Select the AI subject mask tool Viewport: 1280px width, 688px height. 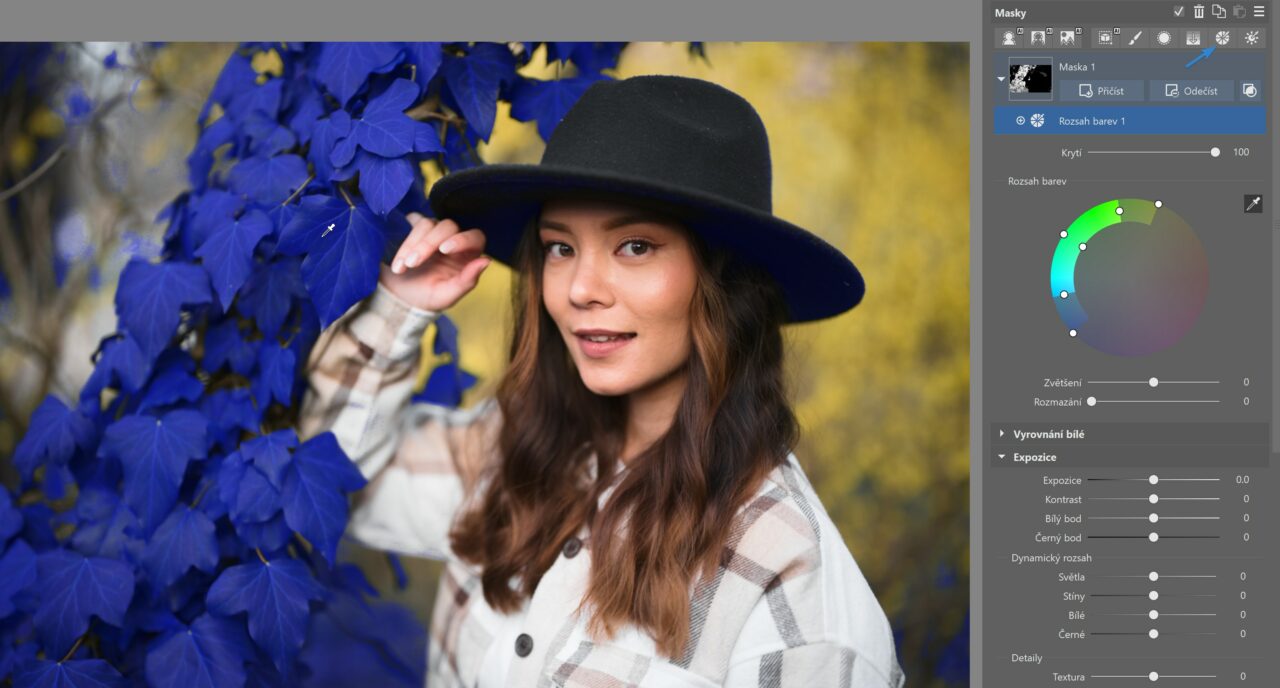(1010, 38)
